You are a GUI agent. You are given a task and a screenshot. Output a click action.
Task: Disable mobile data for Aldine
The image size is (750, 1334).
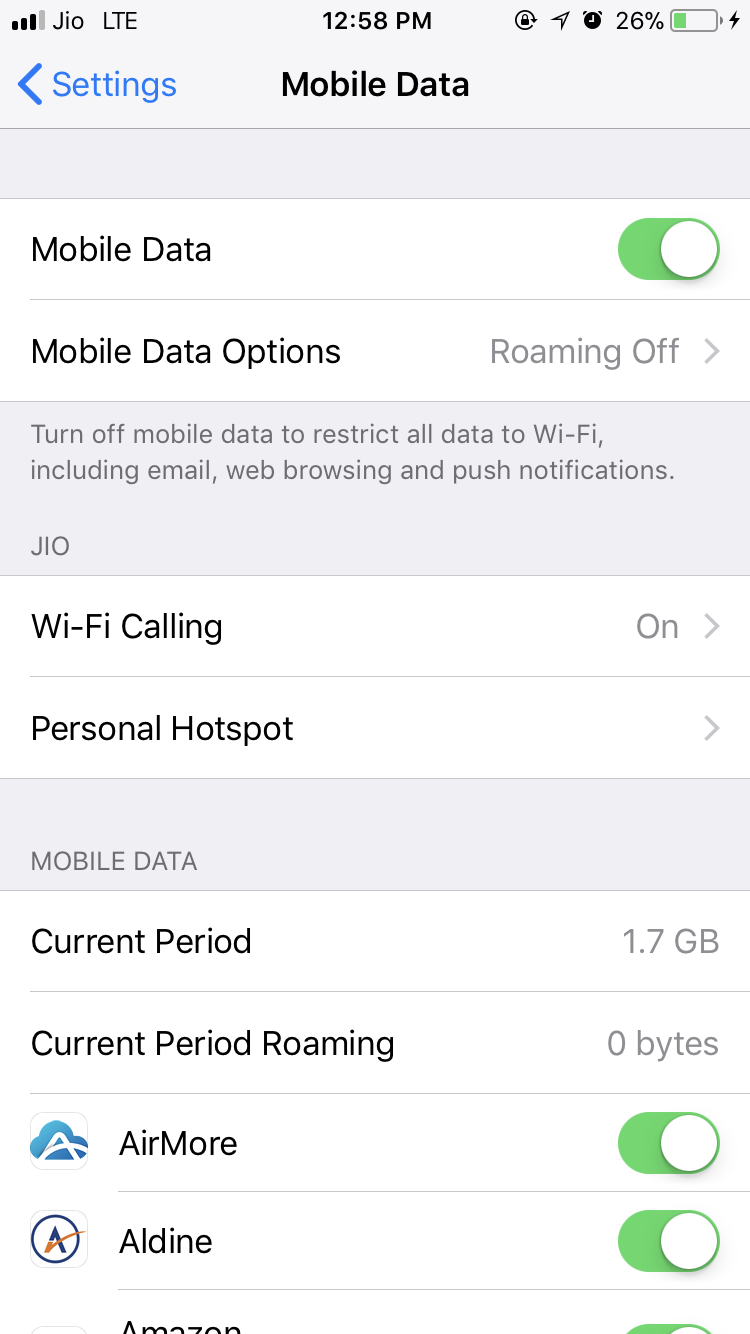click(x=669, y=1240)
